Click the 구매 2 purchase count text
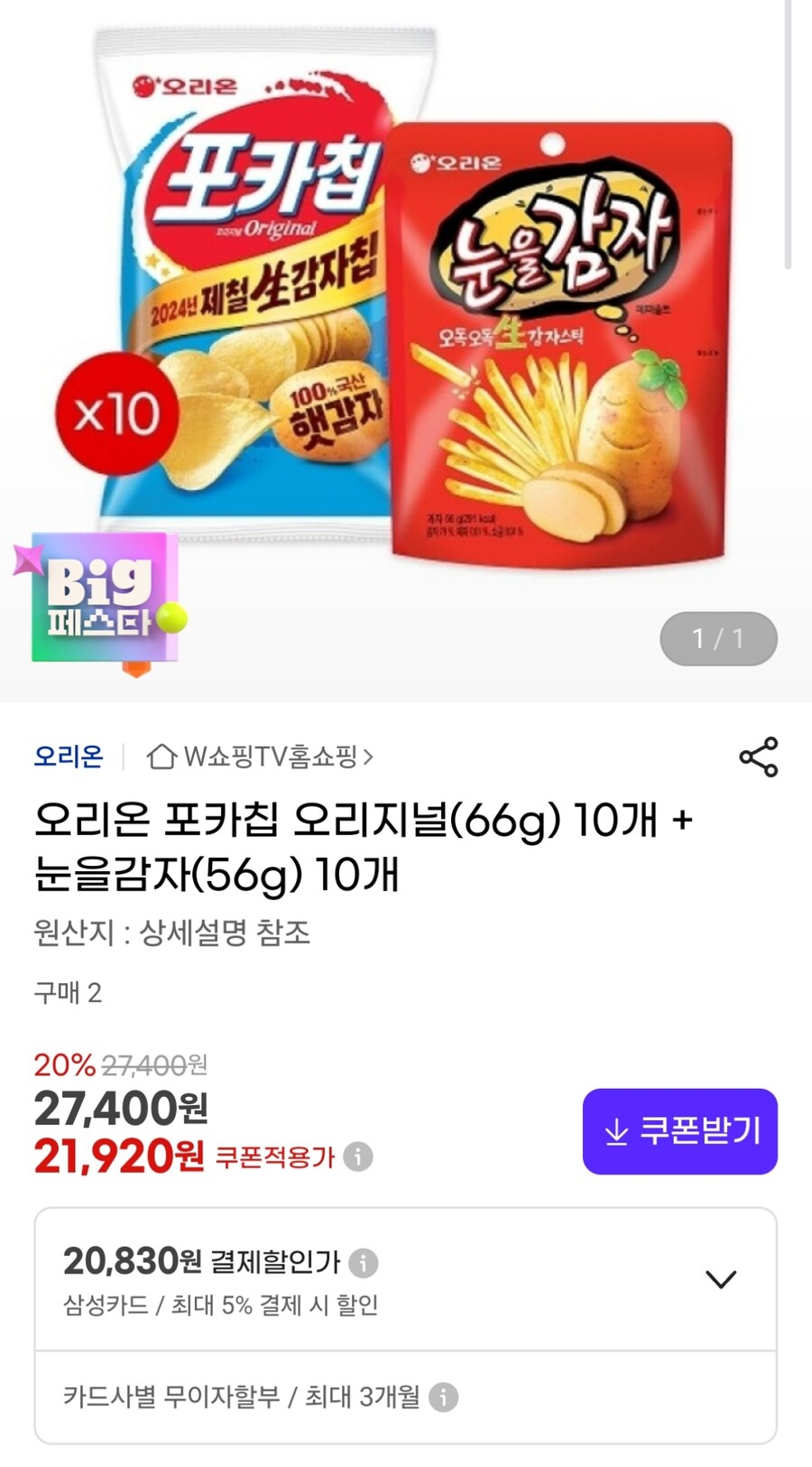812x1467 pixels. [x=66, y=995]
